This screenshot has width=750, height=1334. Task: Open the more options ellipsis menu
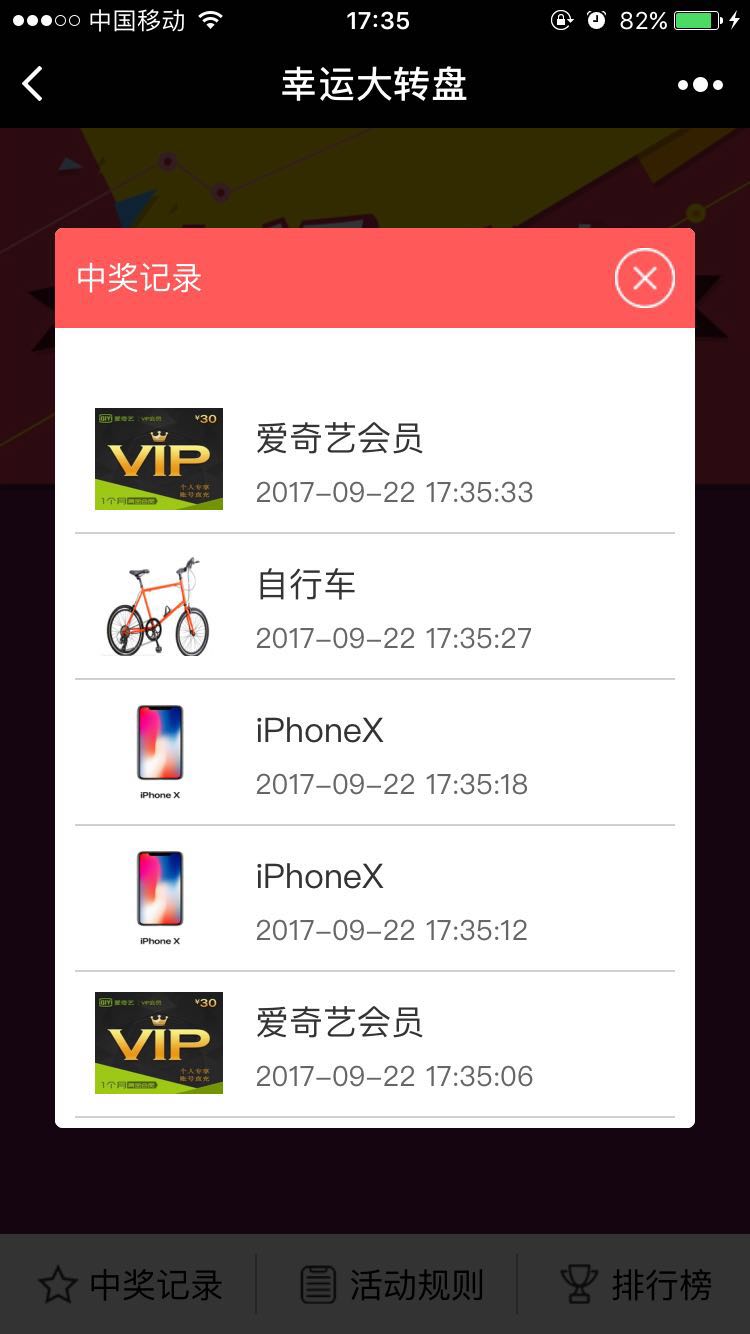click(700, 84)
